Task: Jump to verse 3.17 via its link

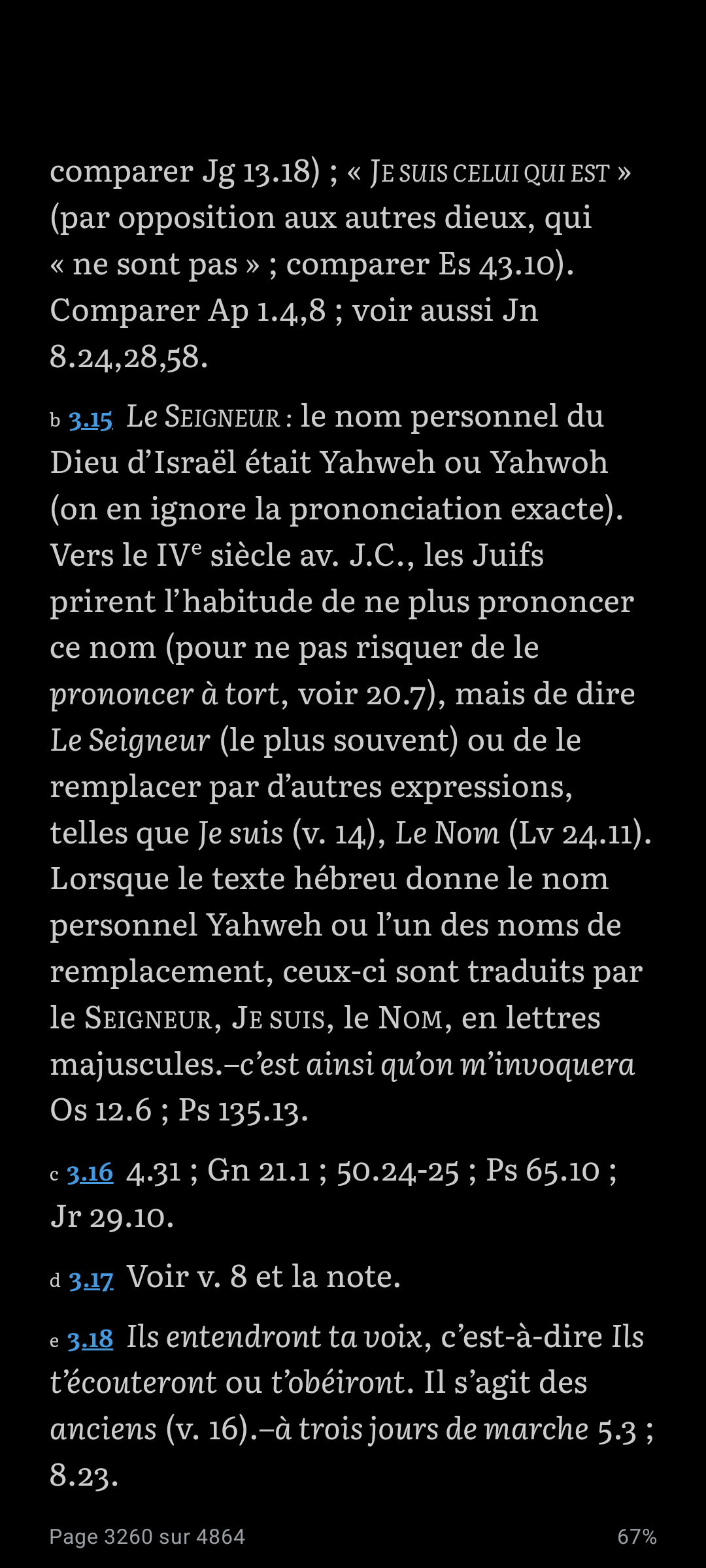Action: [91, 1280]
